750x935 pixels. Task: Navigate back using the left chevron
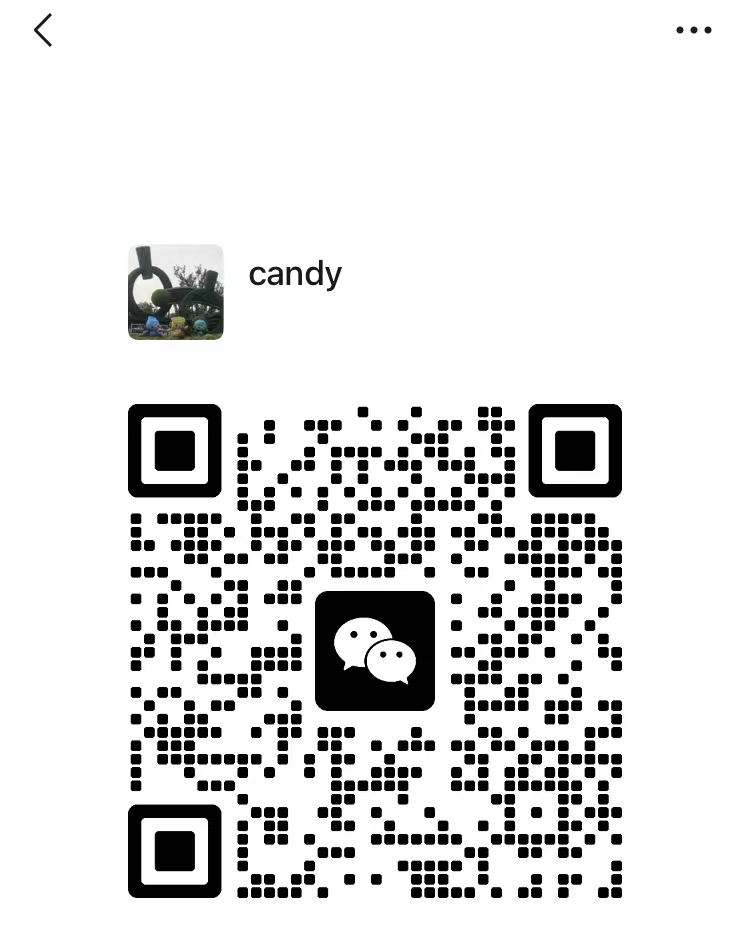coord(42,30)
